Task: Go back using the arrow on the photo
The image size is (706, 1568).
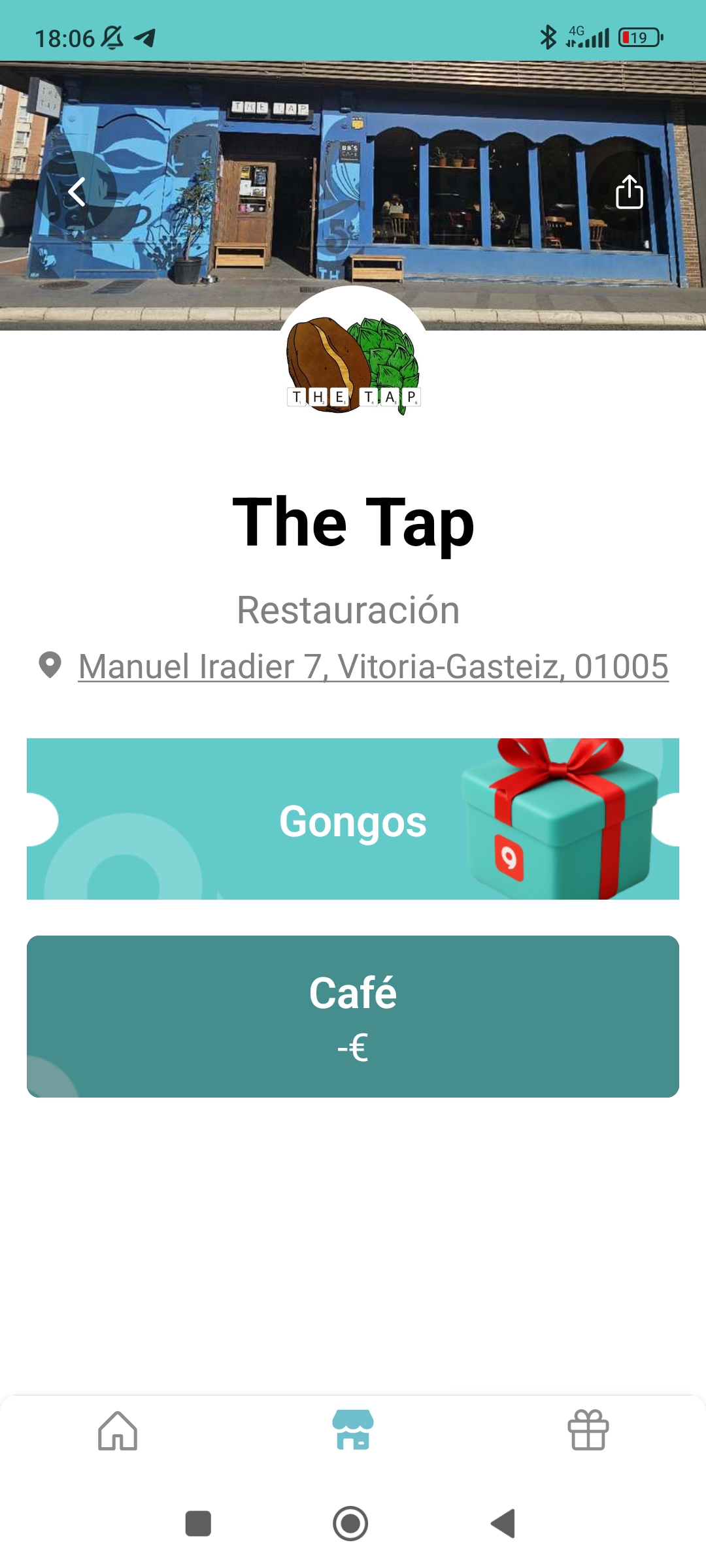Action: pyautogui.click(x=77, y=192)
